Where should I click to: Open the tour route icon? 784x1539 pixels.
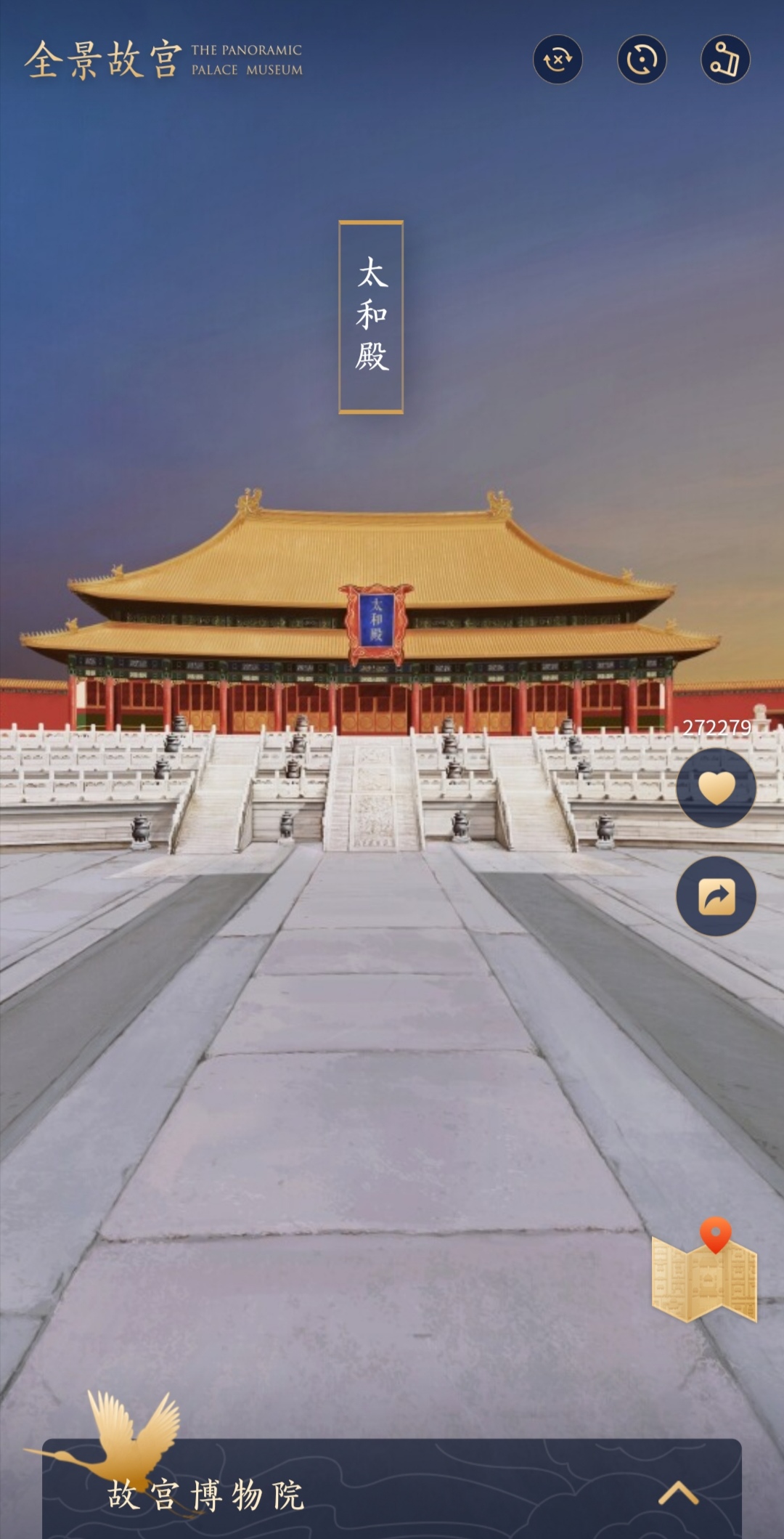click(x=724, y=60)
